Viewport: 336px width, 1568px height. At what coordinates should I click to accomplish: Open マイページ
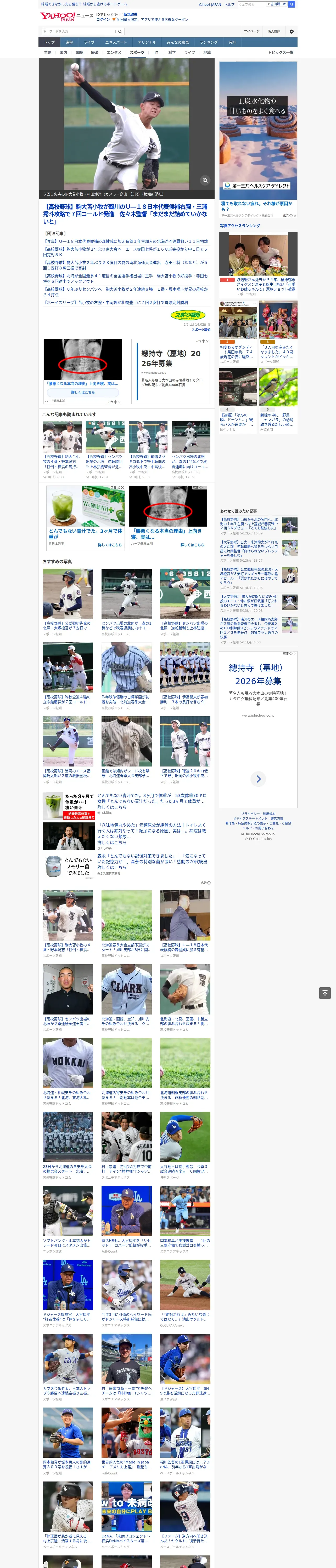click(252, 31)
